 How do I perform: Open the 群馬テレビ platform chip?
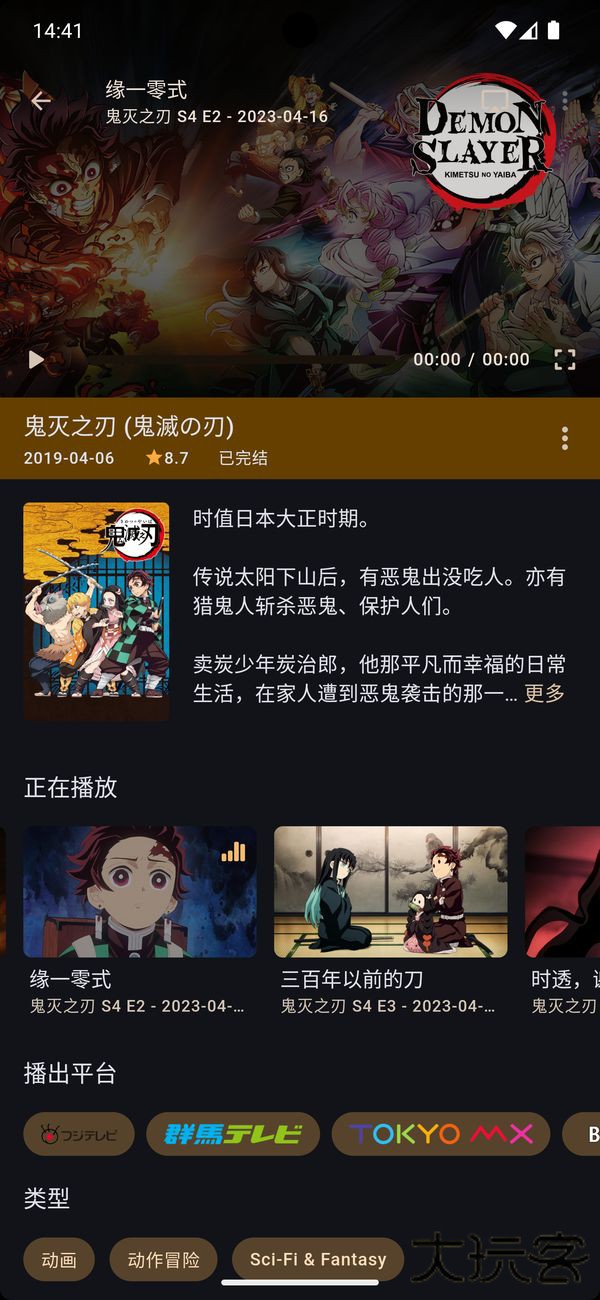pyautogui.click(x=233, y=1134)
